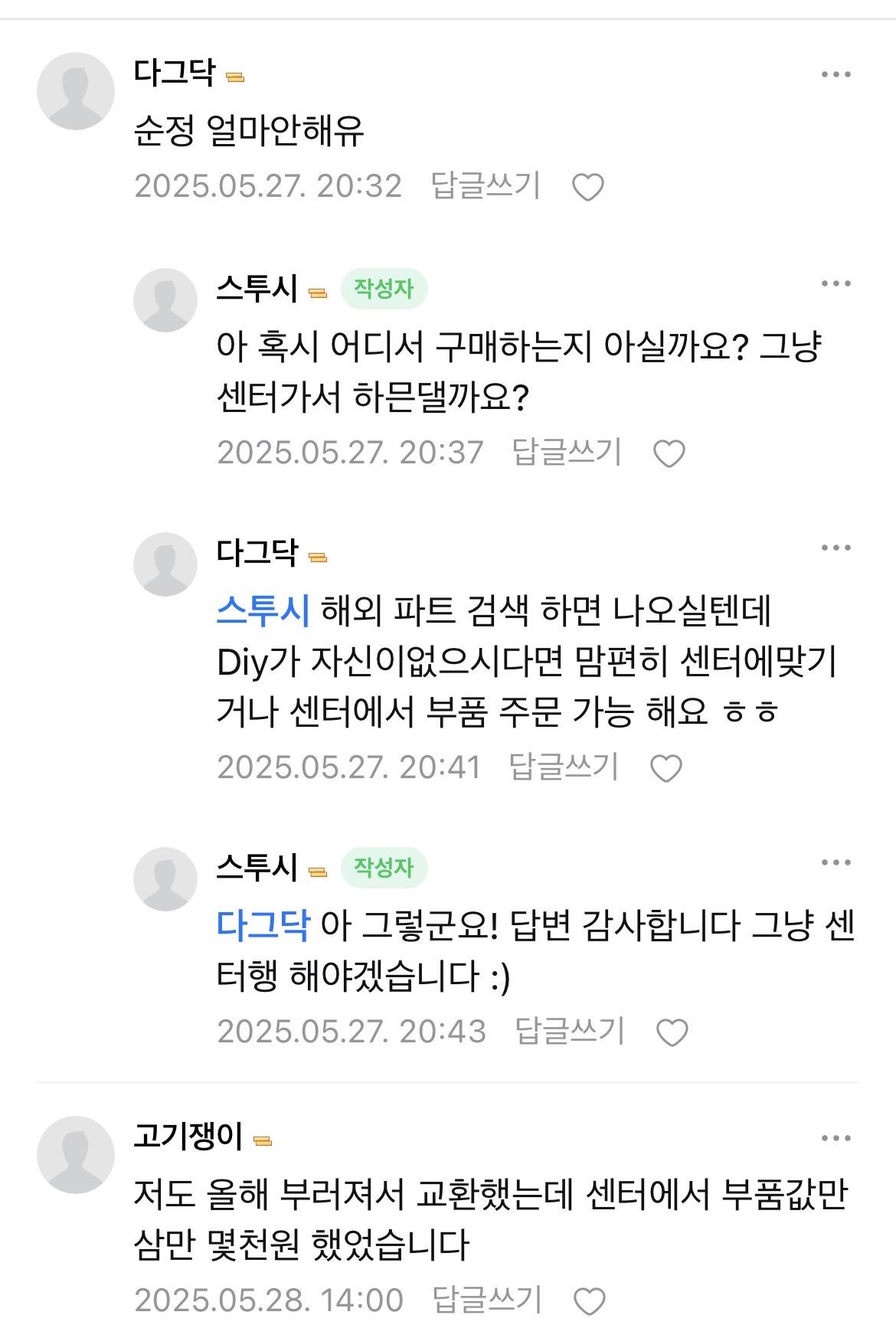
Task: View 고기쟁이's profile picture
Action: (x=75, y=1154)
